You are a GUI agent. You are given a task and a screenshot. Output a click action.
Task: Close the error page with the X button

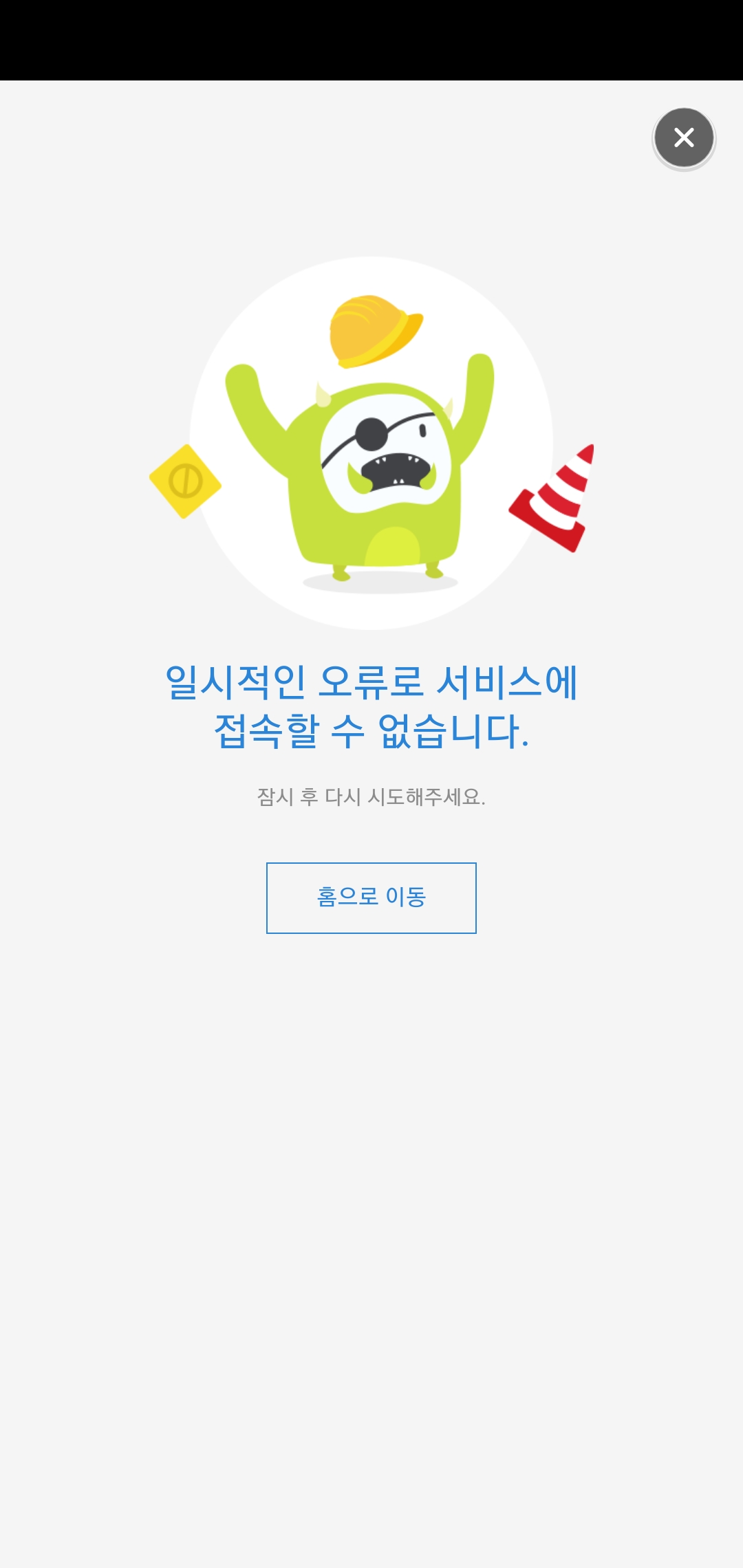684,138
